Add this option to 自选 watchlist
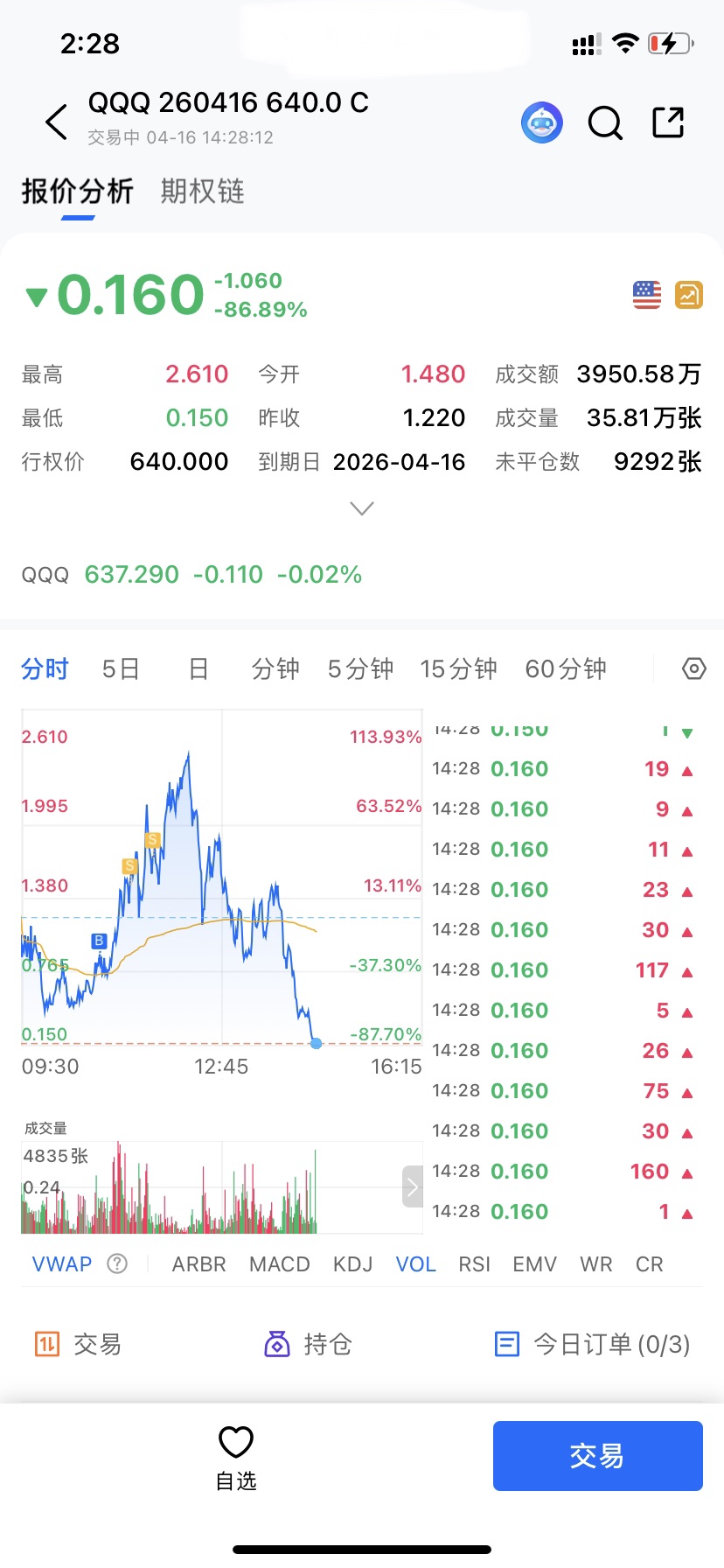This screenshot has height=1568, width=724. click(x=236, y=1457)
